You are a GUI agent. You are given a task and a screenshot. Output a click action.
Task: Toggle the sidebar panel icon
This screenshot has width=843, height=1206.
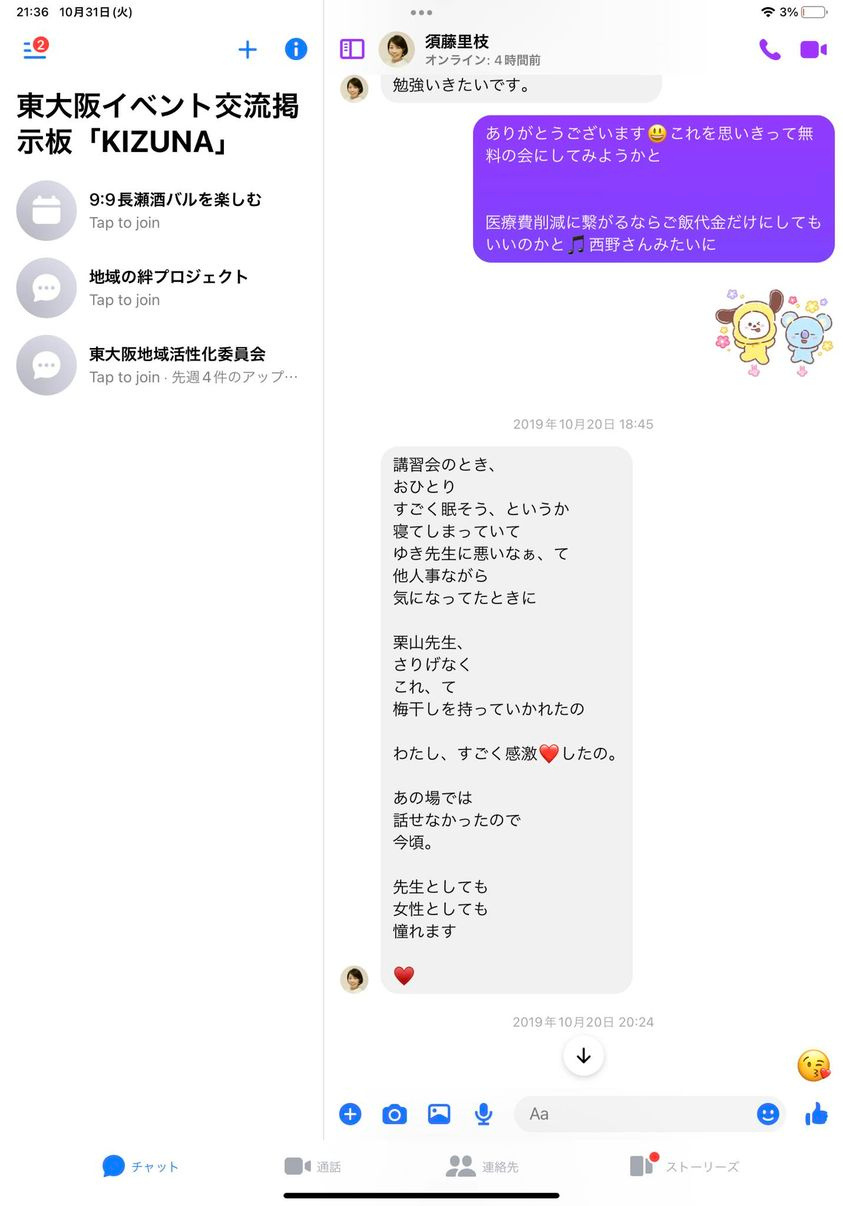[x=352, y=49]
